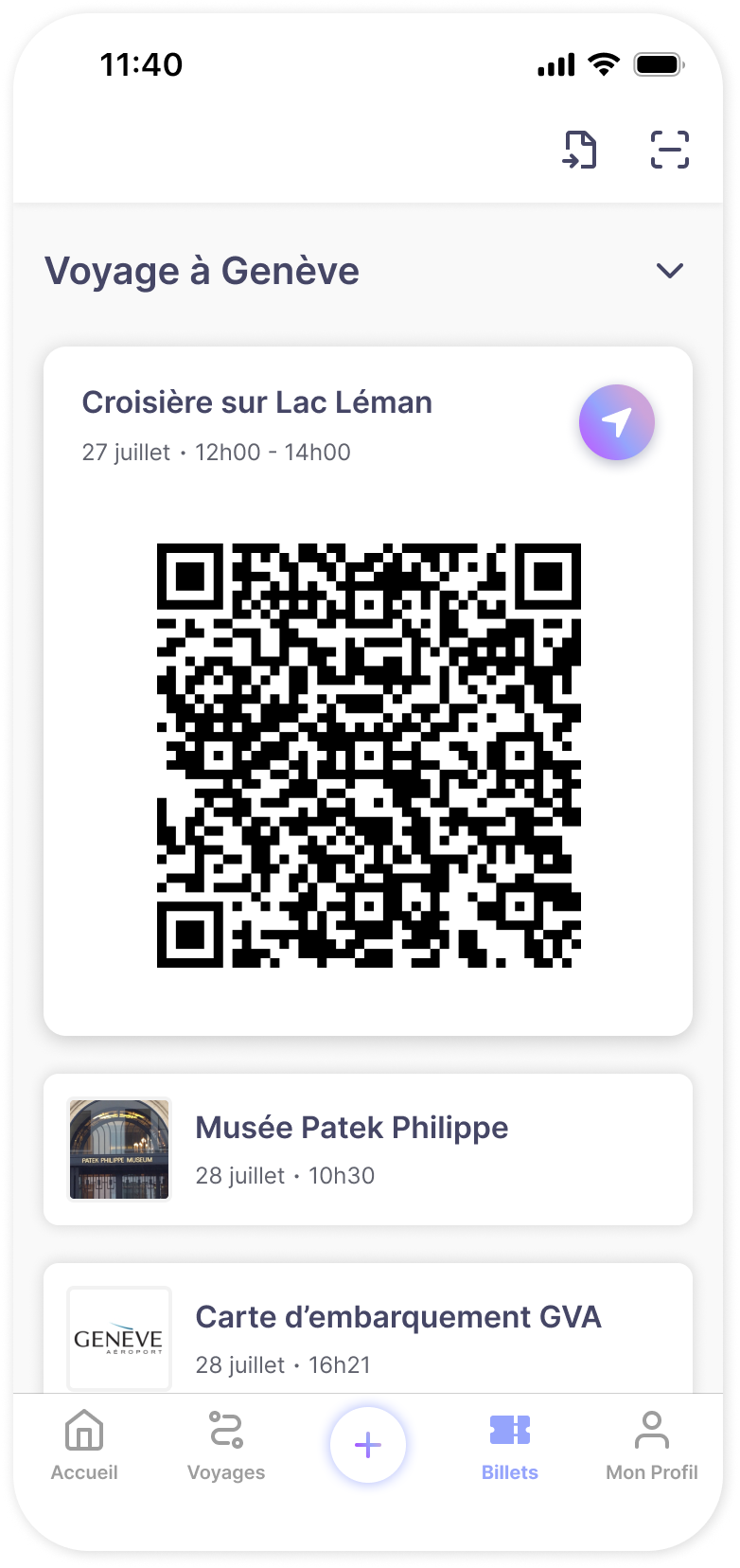Tap the plus add button
This screenshot has width=740, height=1568.
367,1445
